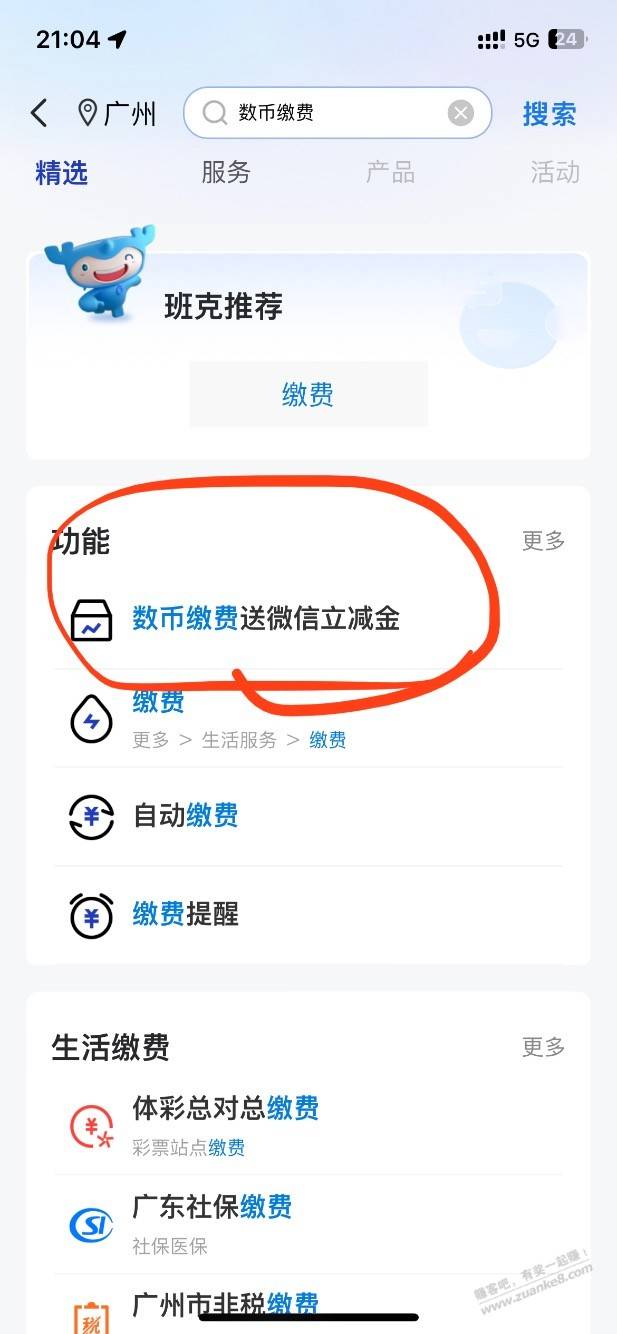
Task: Open 广州市非税缴费
Action: tap(308, 1304)
